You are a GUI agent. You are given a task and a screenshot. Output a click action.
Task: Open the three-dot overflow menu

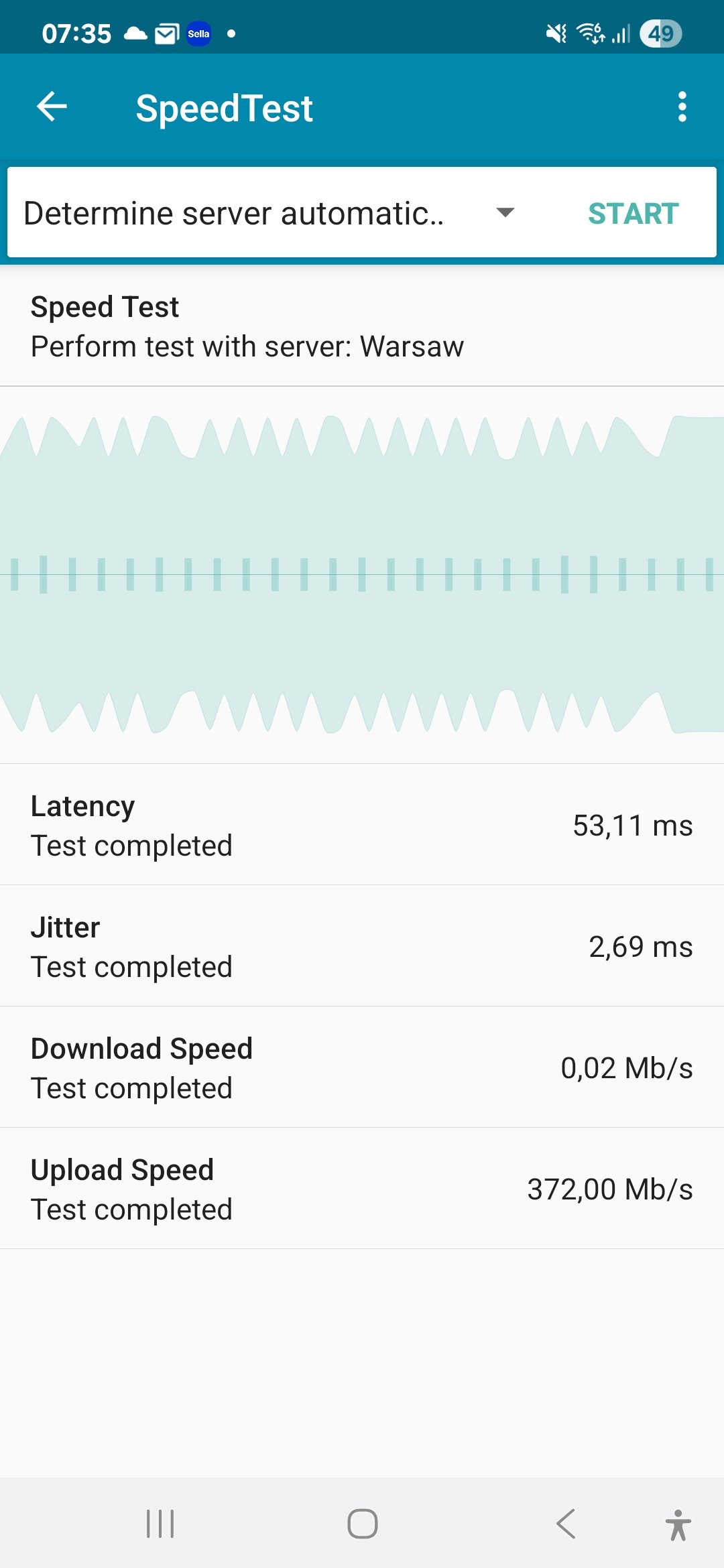pos(682,107)
